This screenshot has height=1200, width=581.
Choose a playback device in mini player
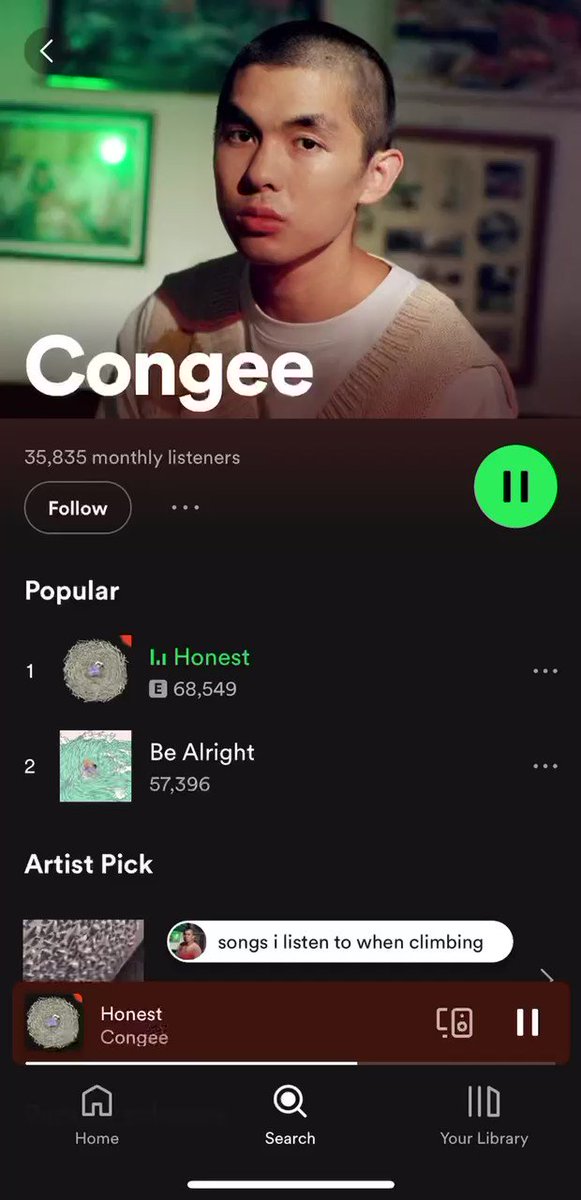click(454, 1023)
